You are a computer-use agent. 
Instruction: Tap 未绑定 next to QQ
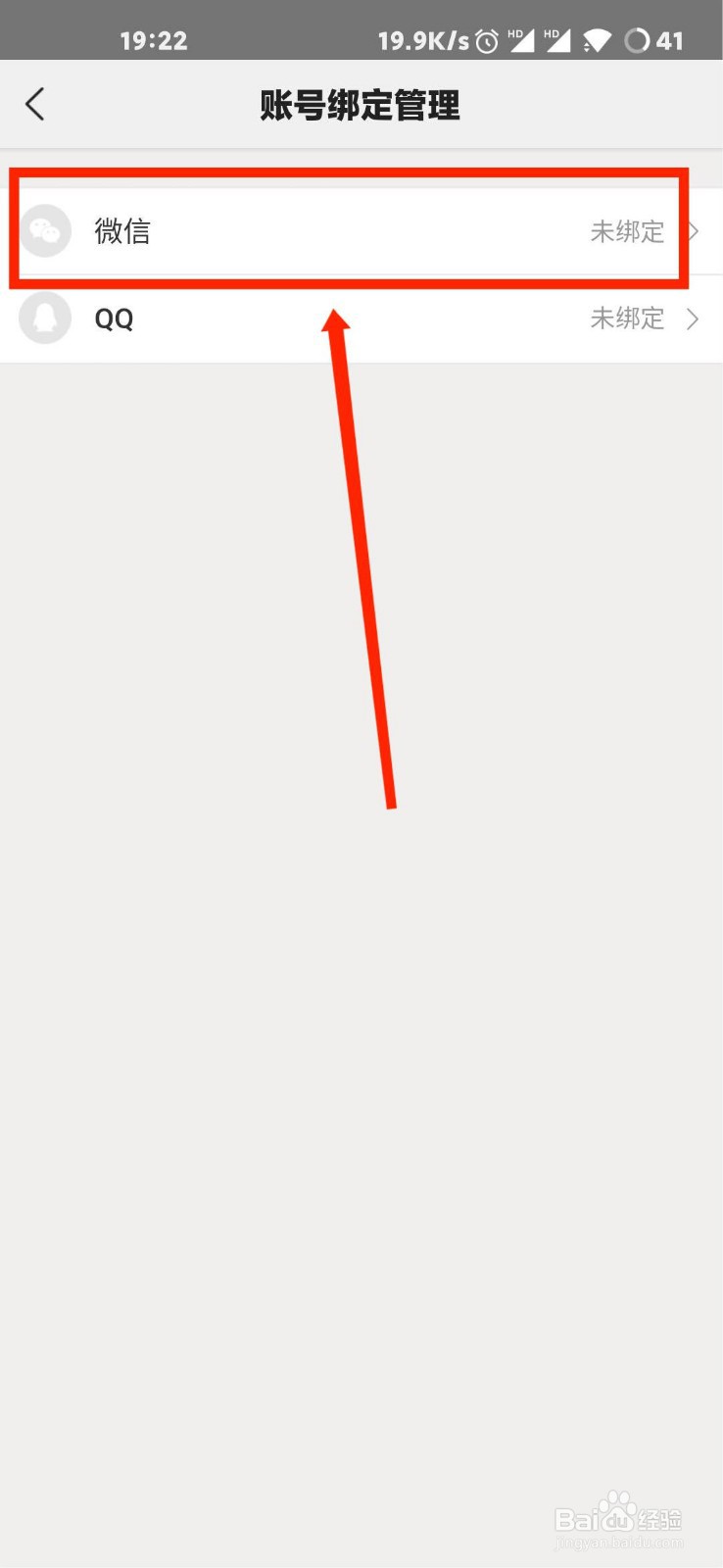627,318
